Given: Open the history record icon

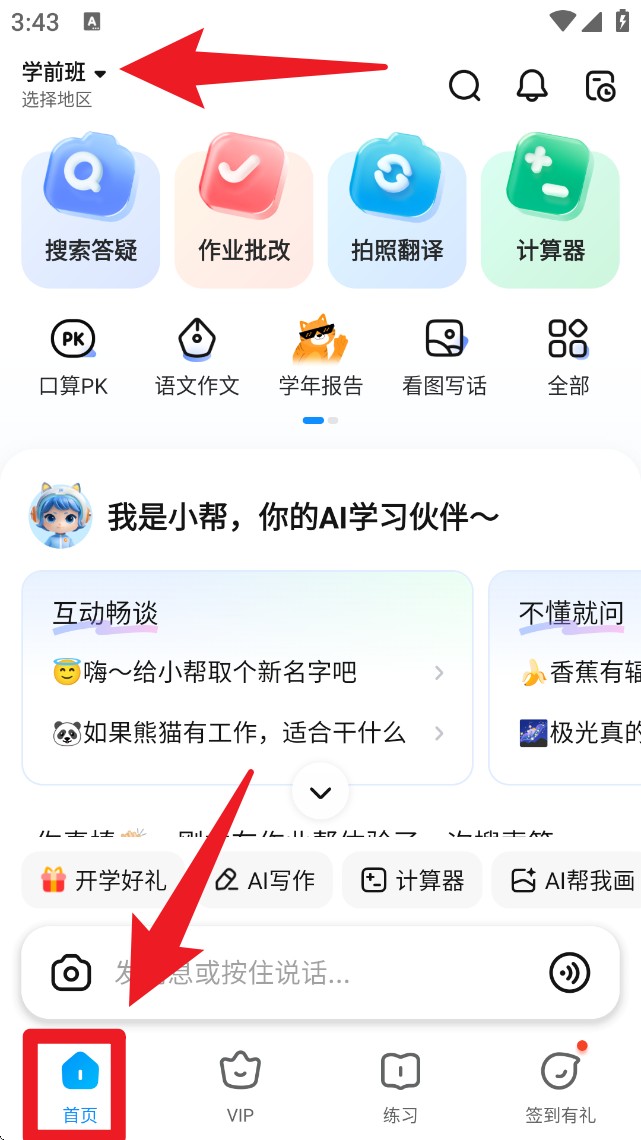Looking at the screenshot, I should pyautogui.click(x=600, y=86).
